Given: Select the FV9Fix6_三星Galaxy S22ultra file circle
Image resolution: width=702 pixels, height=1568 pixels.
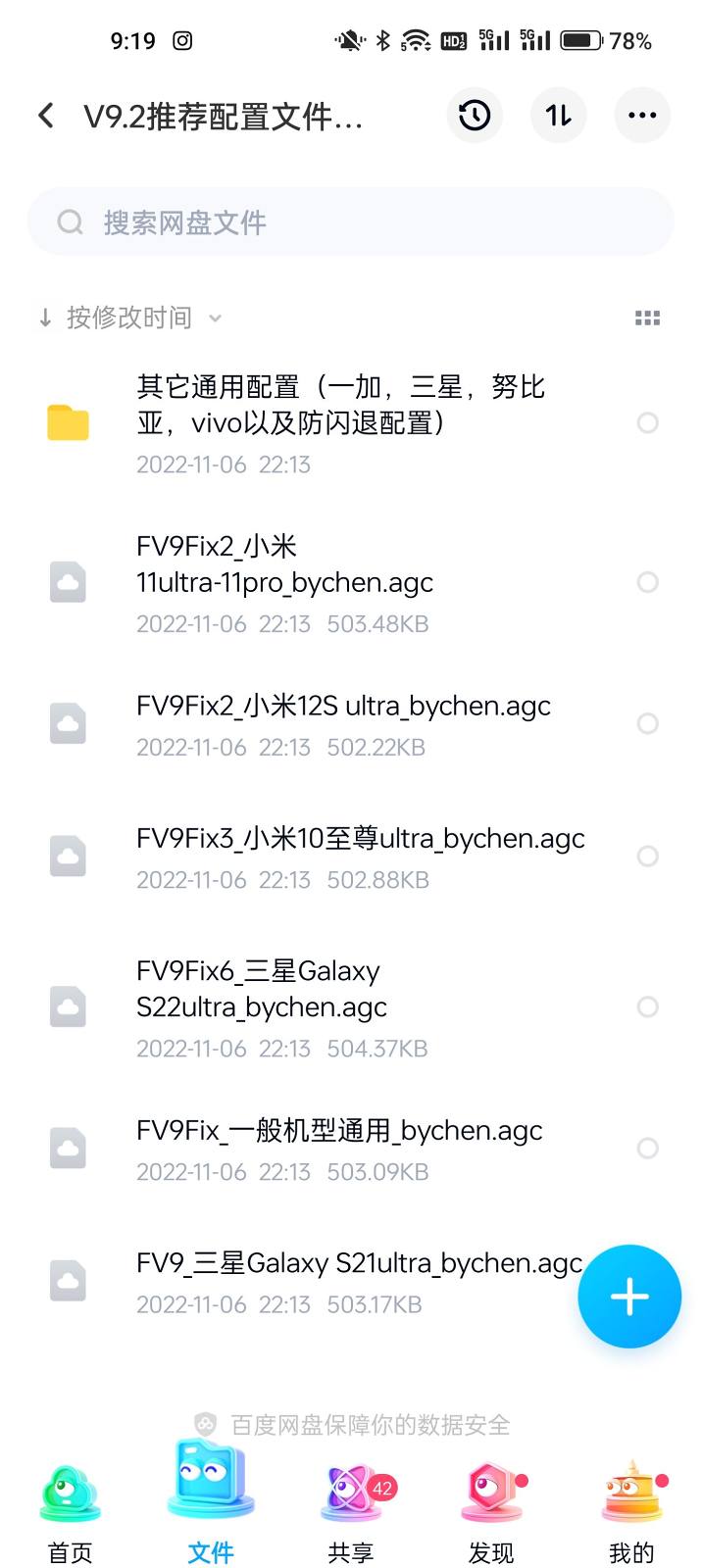Looking at the screenshot, I should pyautogui.click(x=647, y=1006).
